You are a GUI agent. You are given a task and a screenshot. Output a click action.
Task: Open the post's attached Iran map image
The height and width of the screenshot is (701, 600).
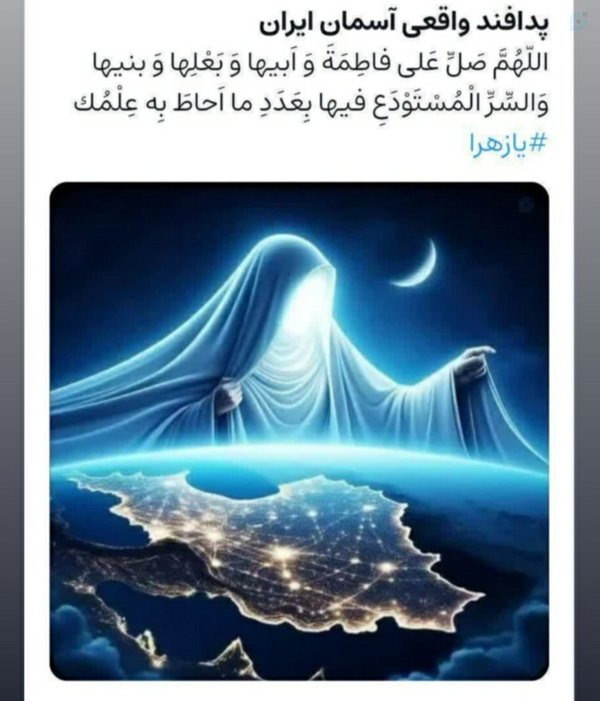299,430
